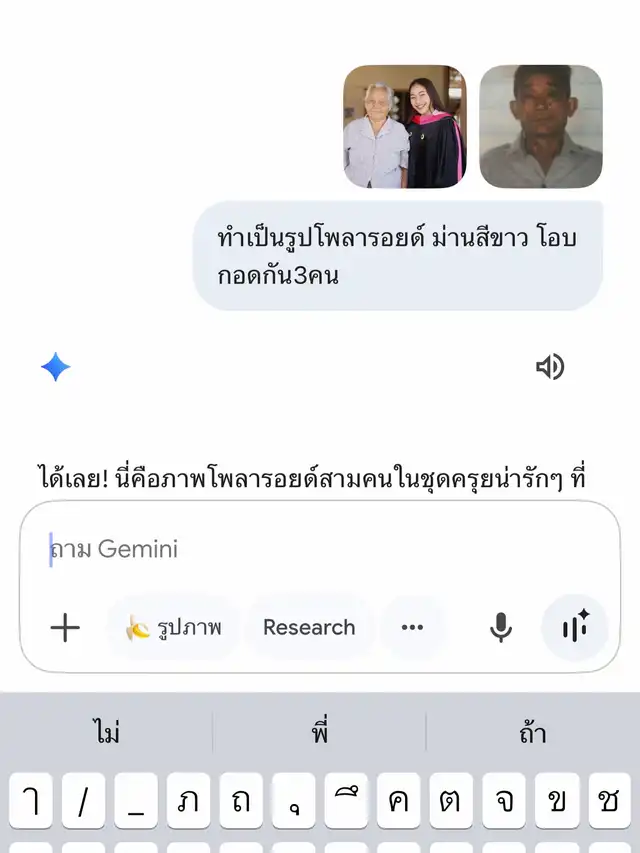Start Gemini Live voice conversation
The height and width of the screenshot is (853, 640).
(x=575, y=628)
